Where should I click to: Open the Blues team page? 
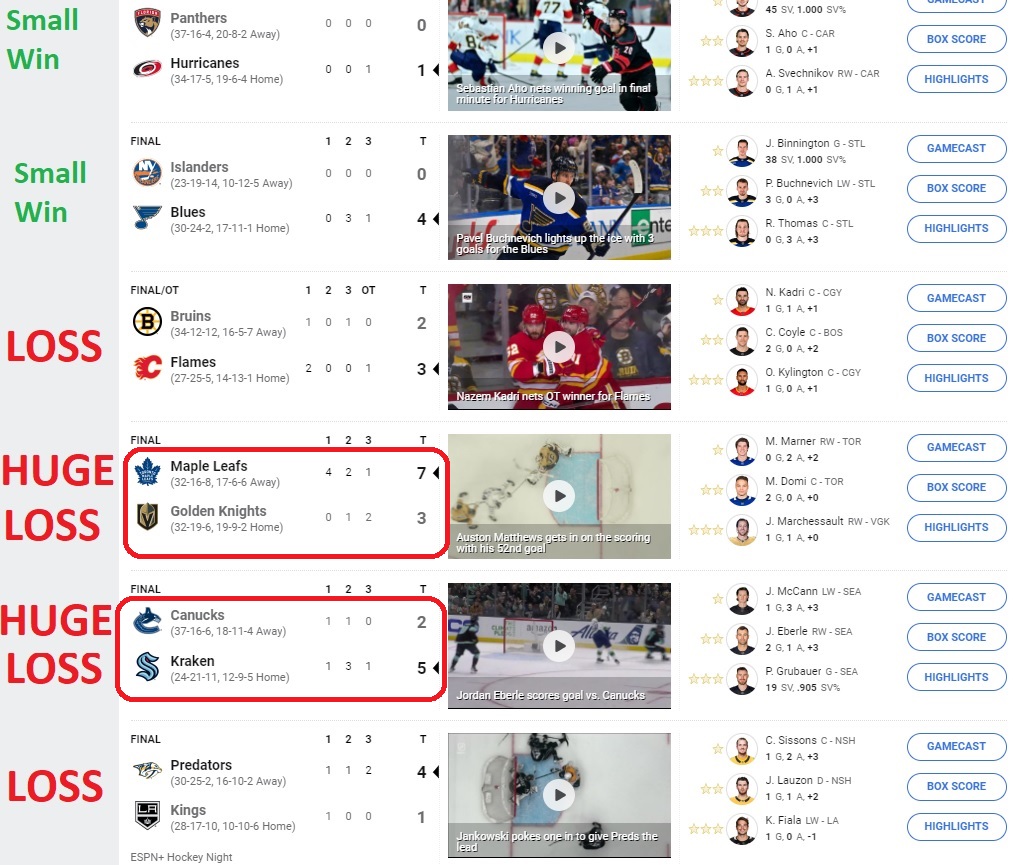188,212
